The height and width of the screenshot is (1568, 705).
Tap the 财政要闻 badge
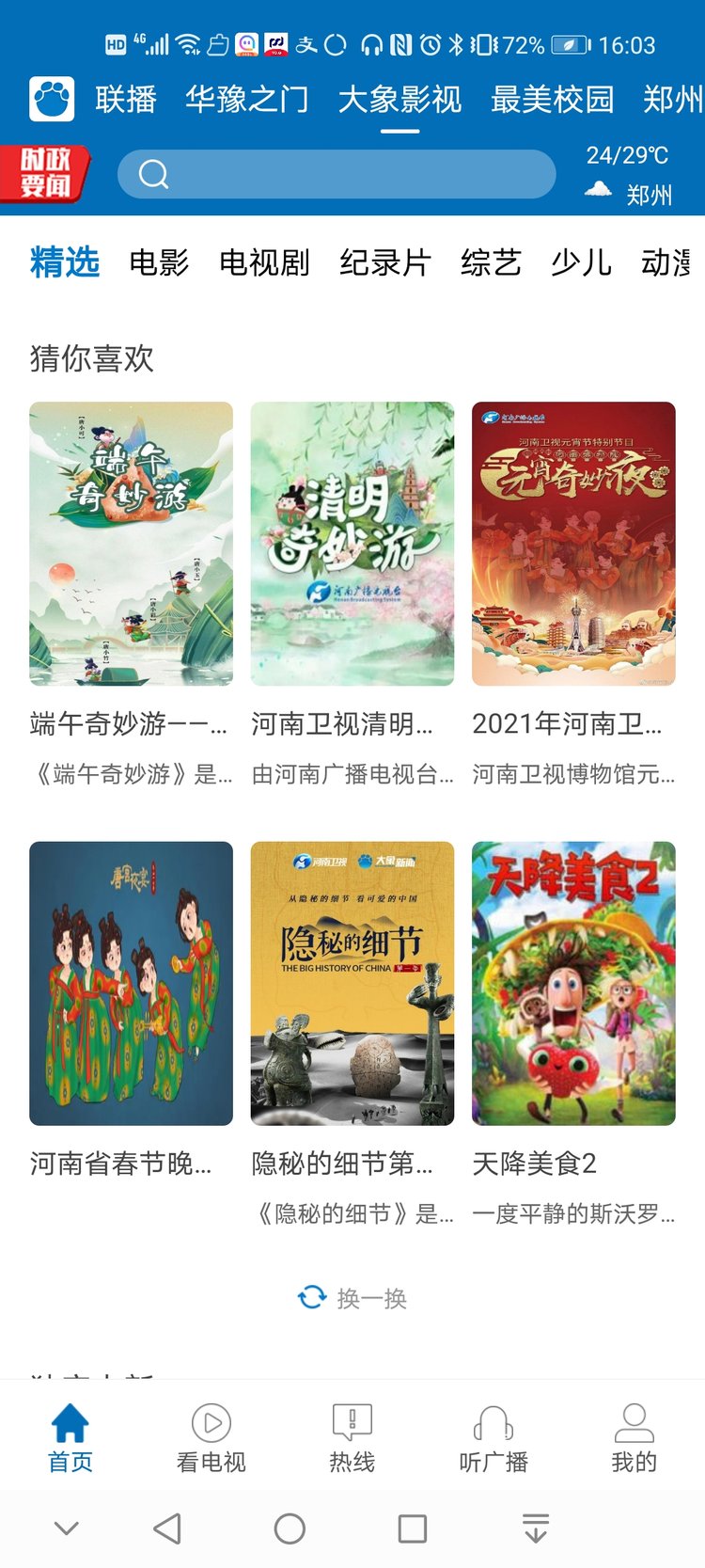pyautogui.click(x=45, y=173)
